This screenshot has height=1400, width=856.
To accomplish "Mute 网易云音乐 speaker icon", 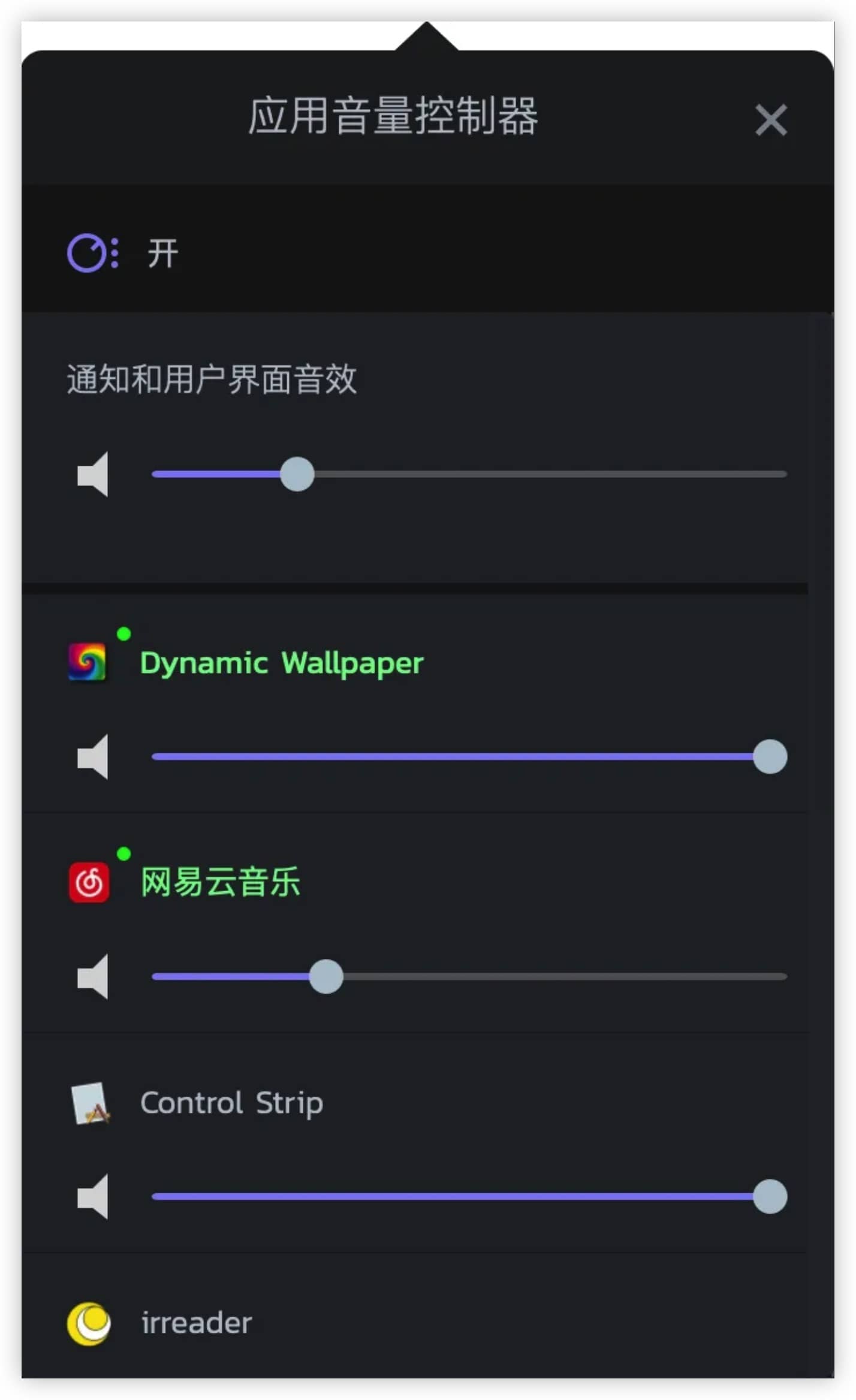I will 94,976.
